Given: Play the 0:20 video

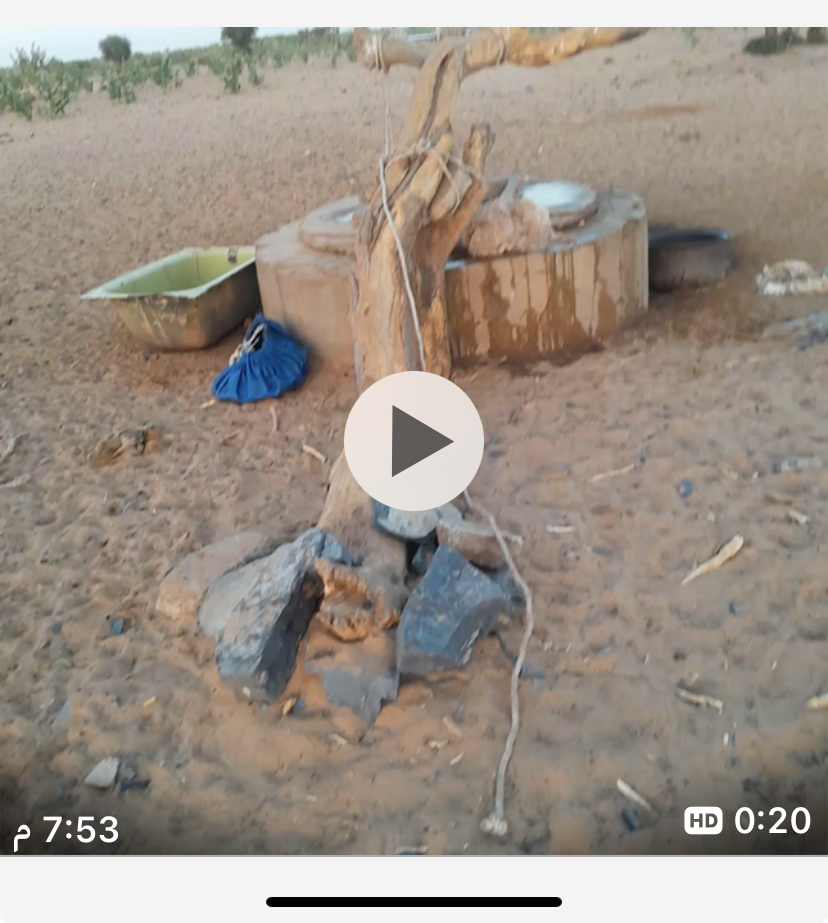Looking at the screenshot, I should pyautogui.click(x=414, y=441).
